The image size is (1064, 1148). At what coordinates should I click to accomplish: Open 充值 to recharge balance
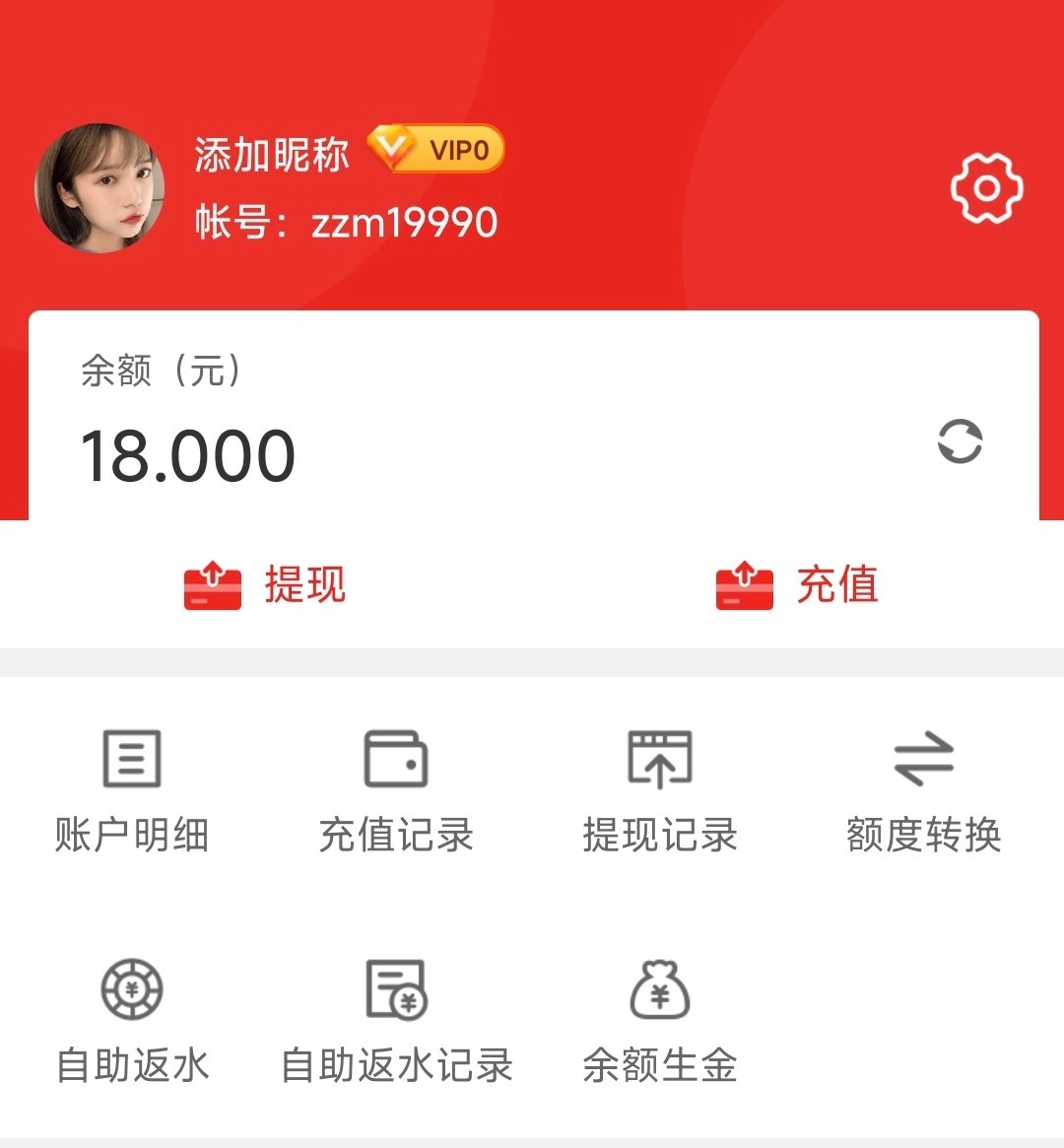click(x=797, y=585)
